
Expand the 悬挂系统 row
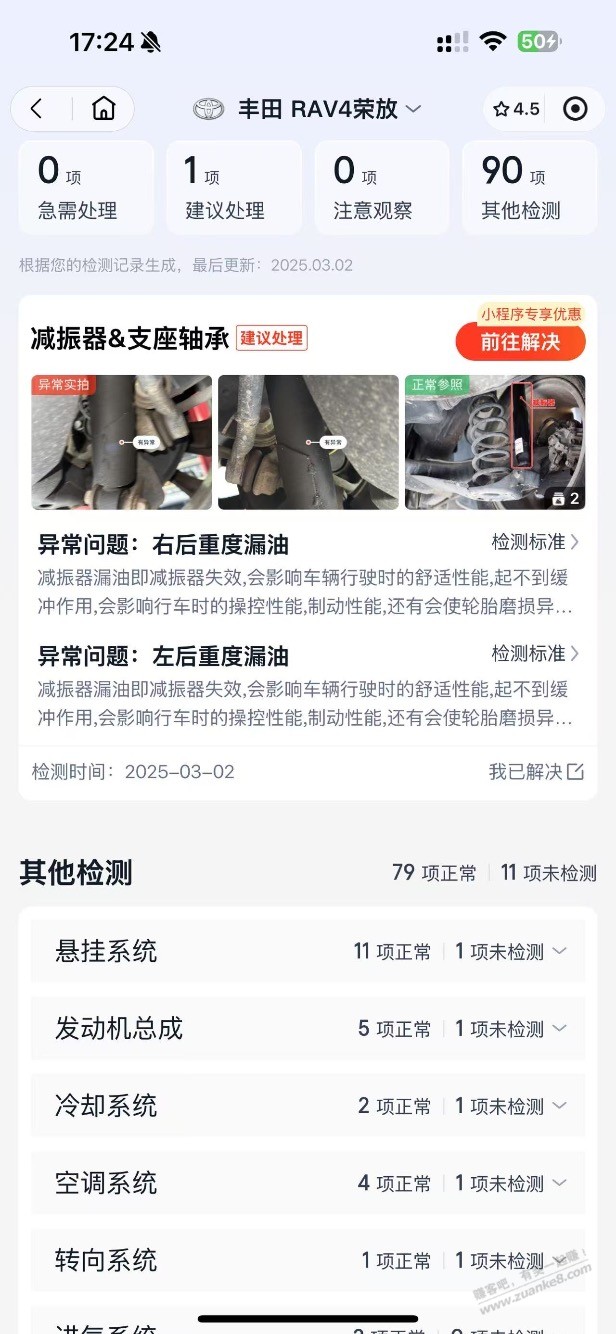(x=308, y=951)
